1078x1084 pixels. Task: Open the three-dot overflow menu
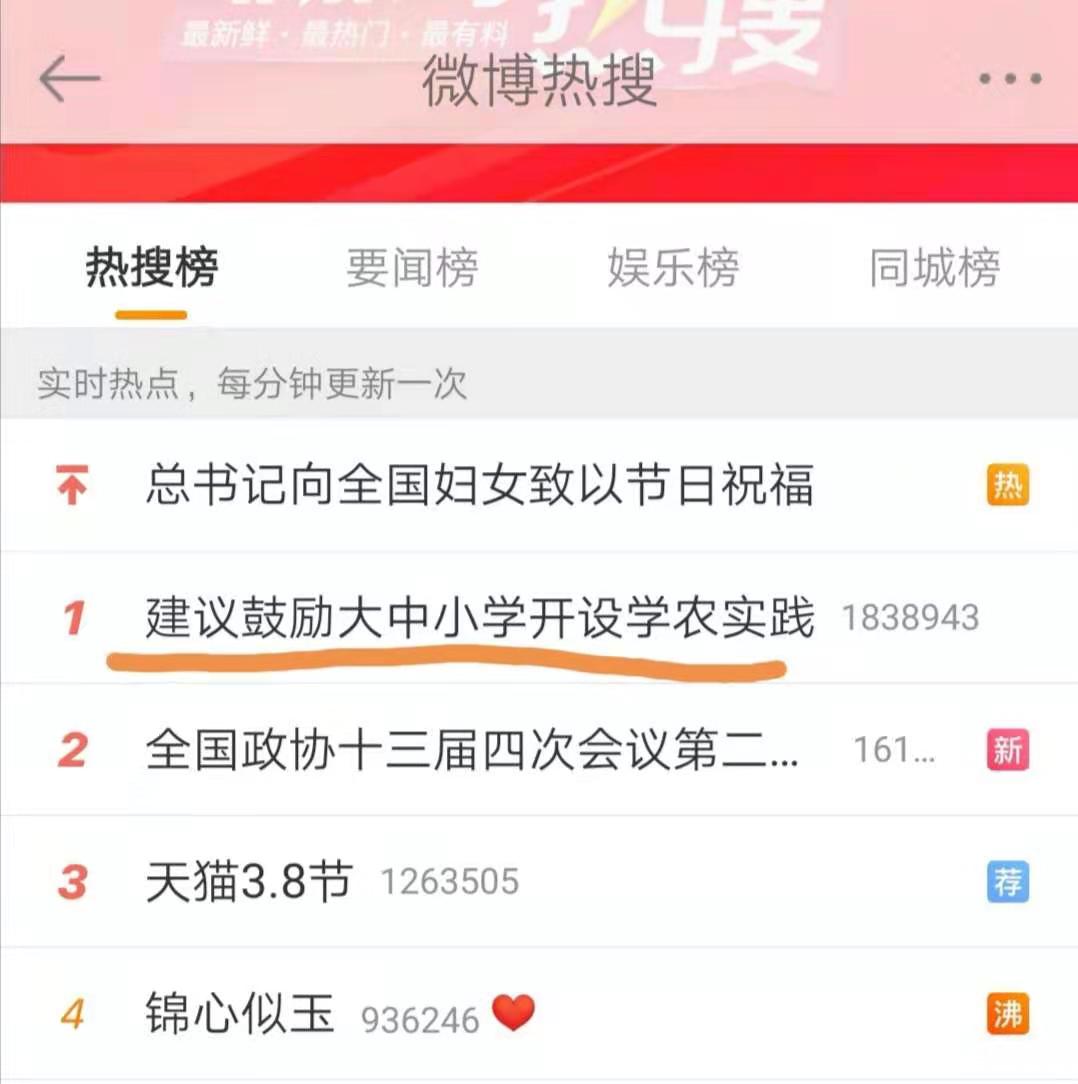tap(1010, 79)
